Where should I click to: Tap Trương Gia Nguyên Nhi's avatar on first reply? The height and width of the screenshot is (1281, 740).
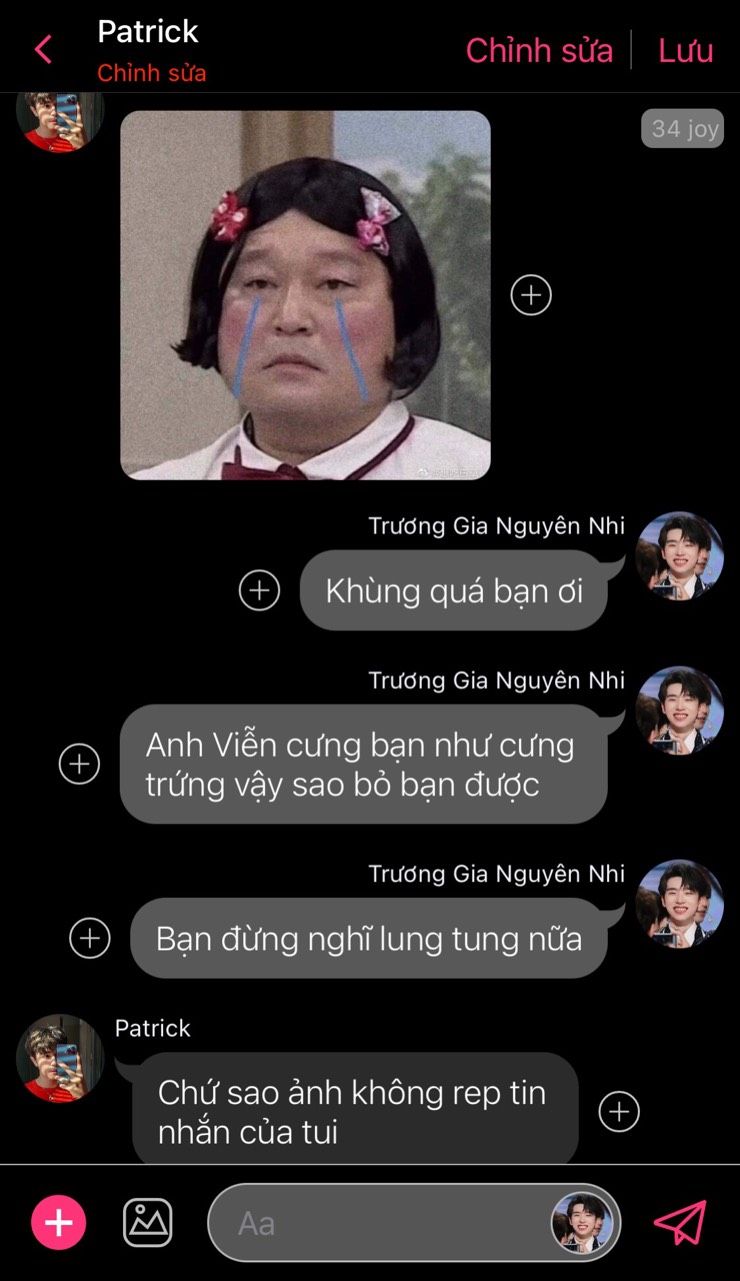click(680, 556)
